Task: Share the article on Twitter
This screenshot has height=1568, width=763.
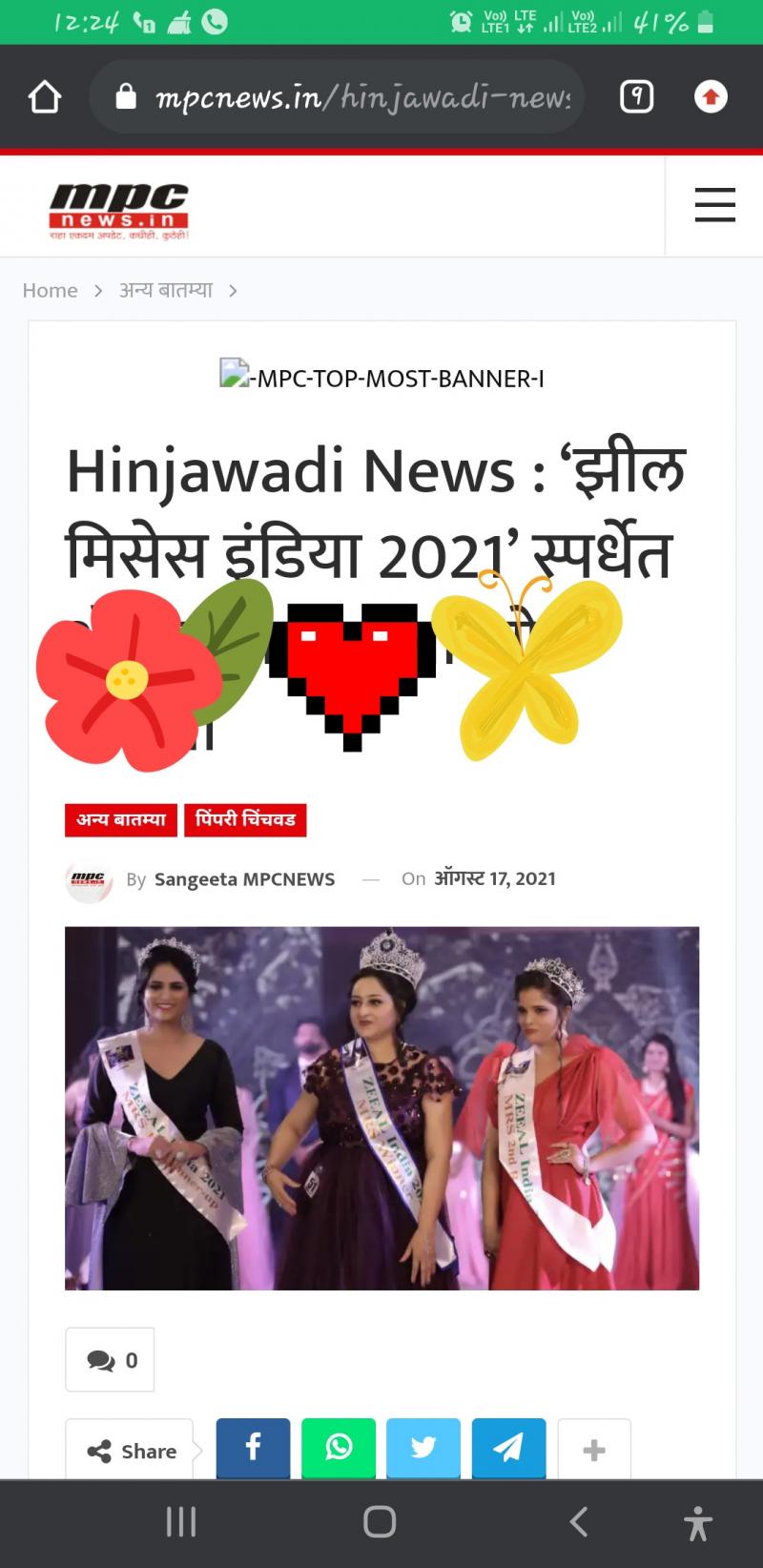Action: pyautogui.click(x=423, y=1448)
